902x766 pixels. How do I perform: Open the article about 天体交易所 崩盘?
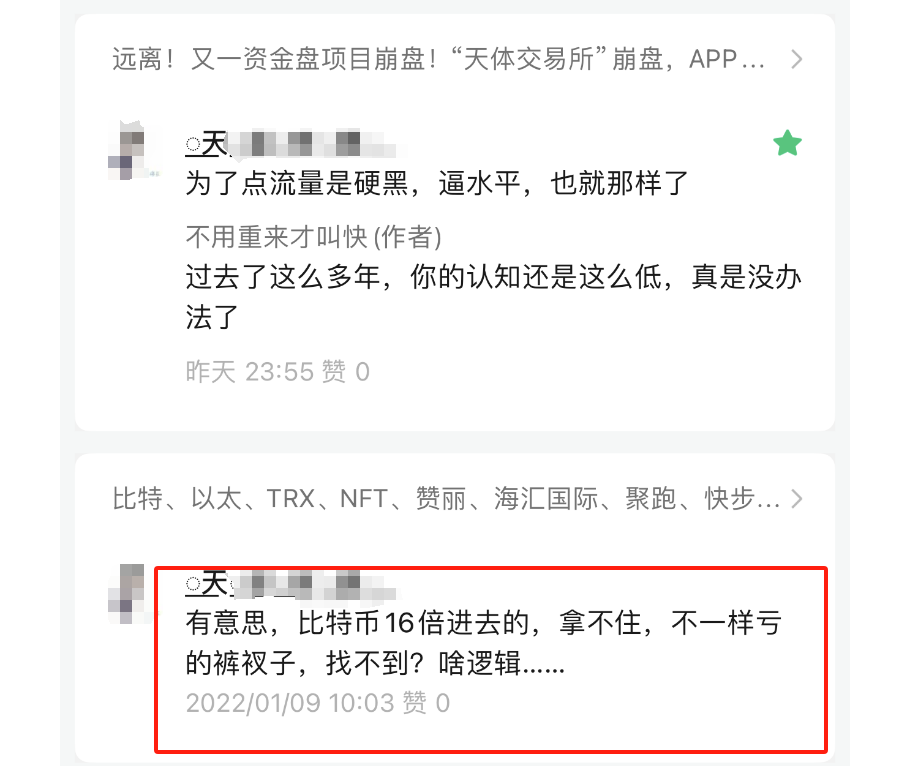tap(440, 60)
